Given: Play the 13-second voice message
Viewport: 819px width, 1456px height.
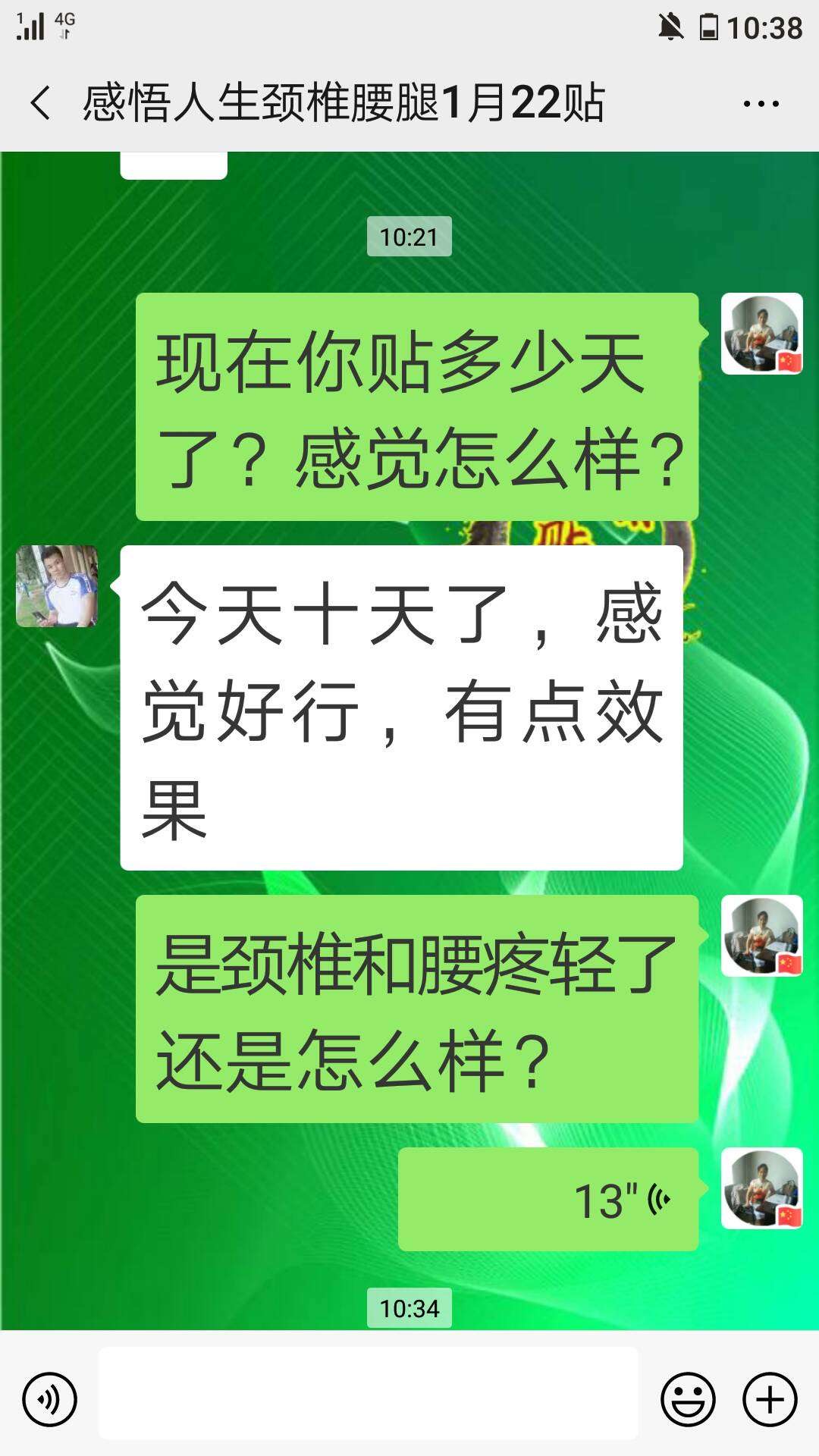Looking at the screenshot, I should point(548,1200).
